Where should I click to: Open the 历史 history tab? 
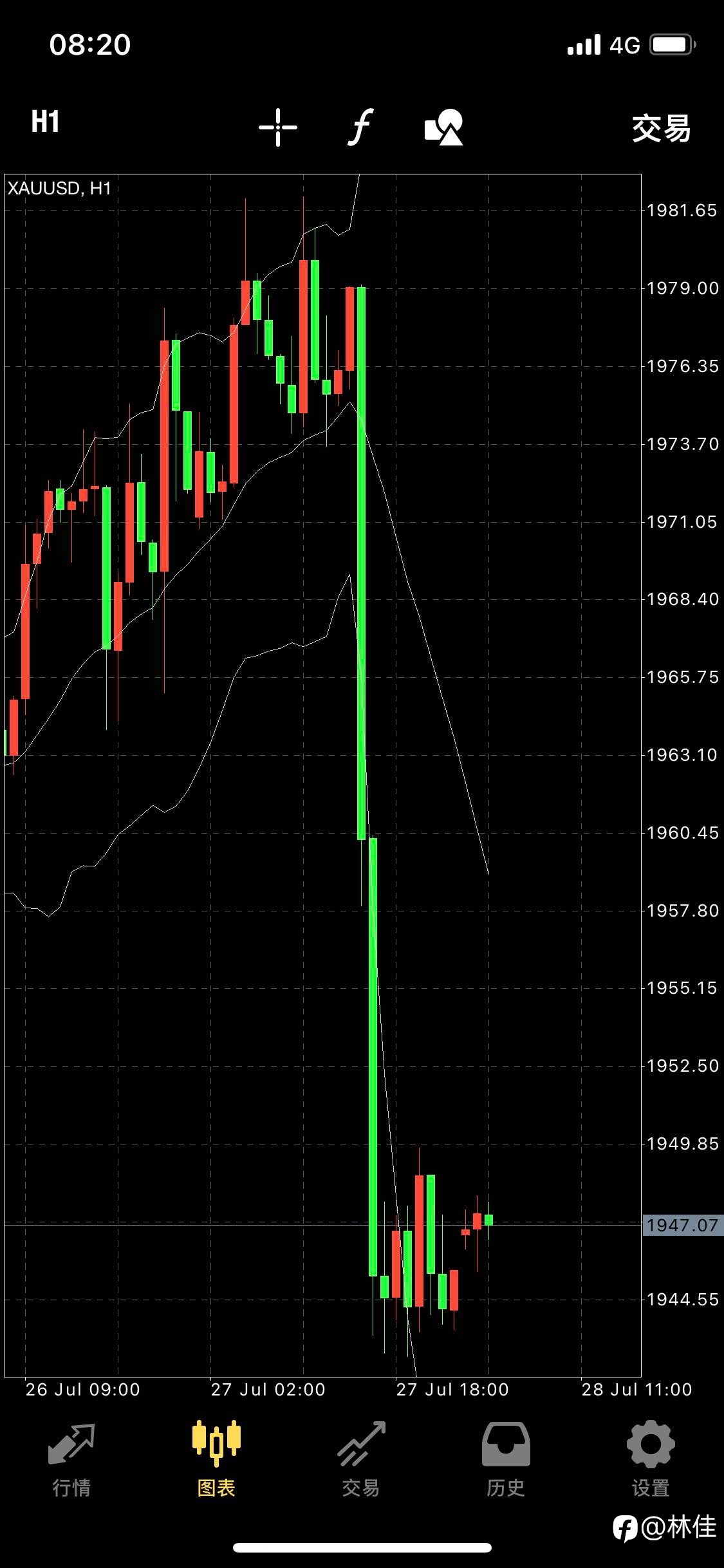coord(506,1460)
